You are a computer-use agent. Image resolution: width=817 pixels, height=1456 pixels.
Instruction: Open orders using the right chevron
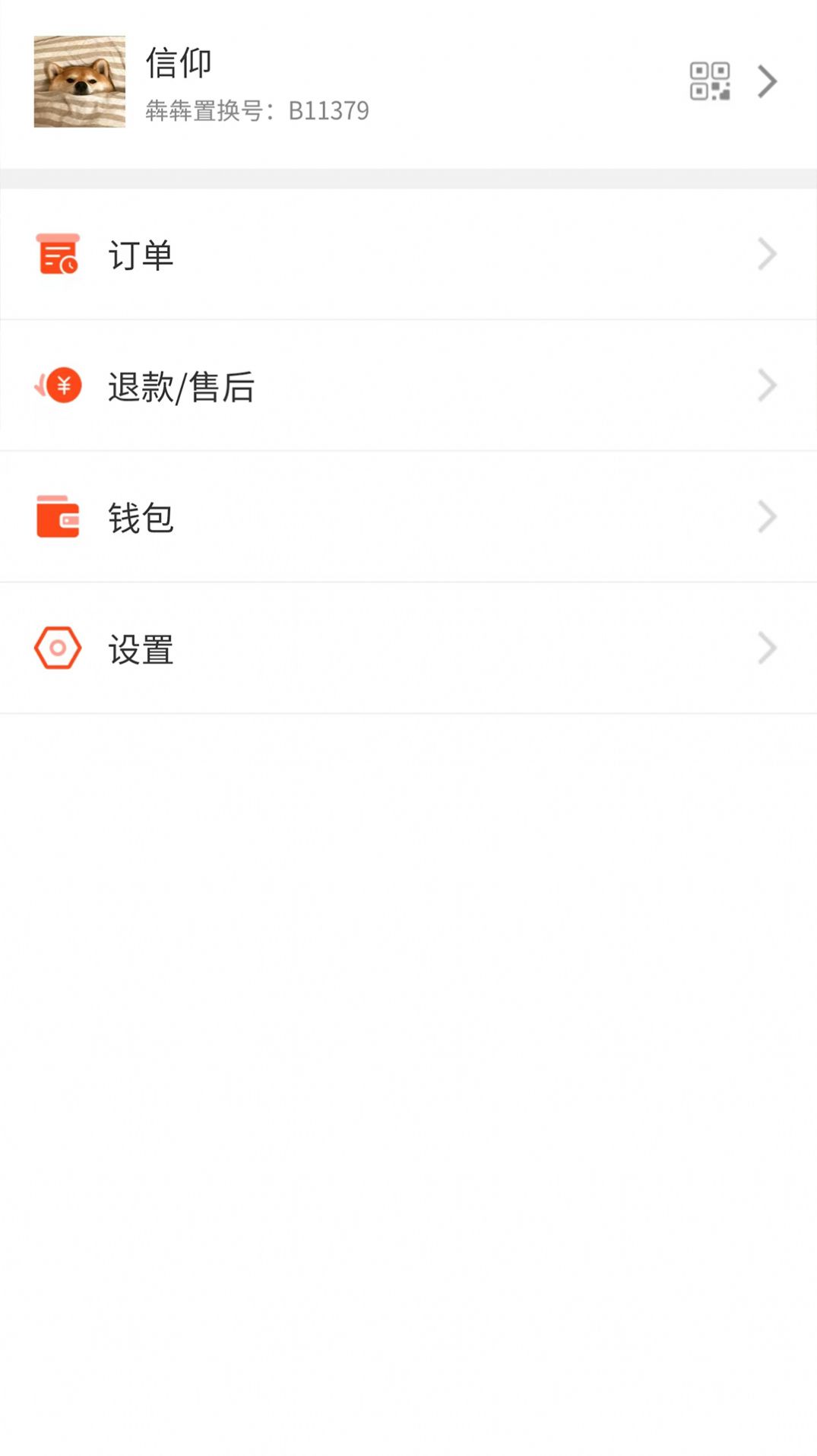coord(766,254)
